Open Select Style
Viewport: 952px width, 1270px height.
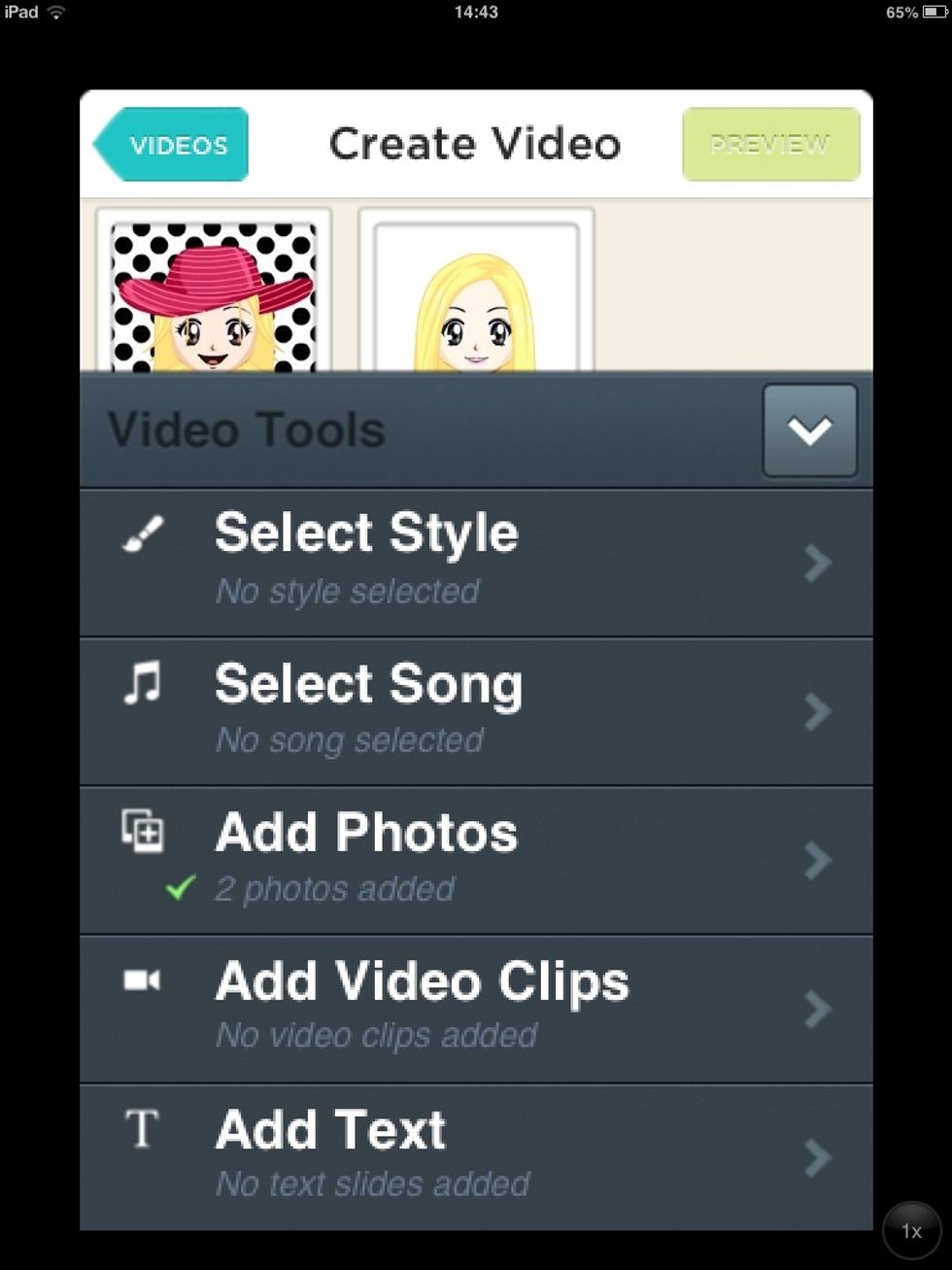point(476,562)
